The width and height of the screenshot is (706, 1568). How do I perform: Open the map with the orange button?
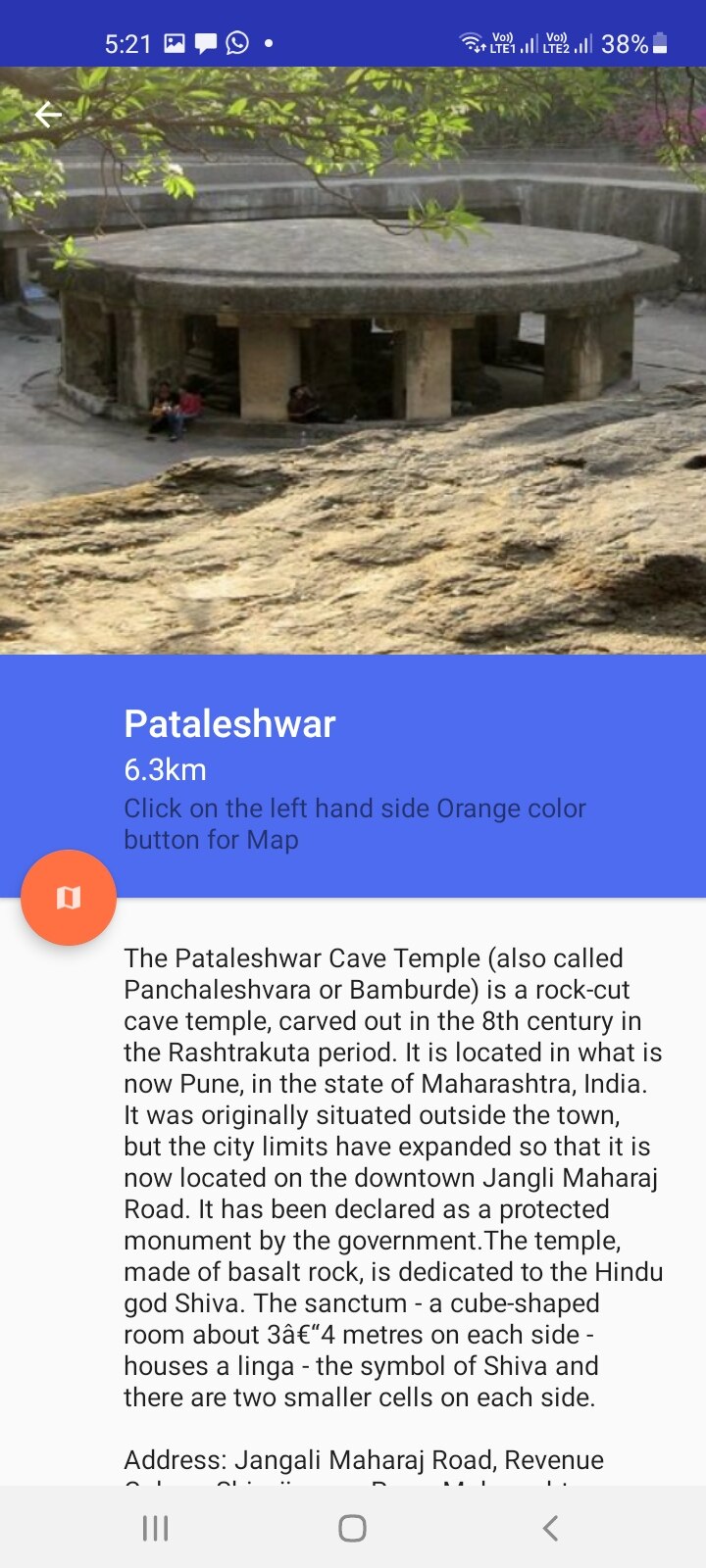69,898
